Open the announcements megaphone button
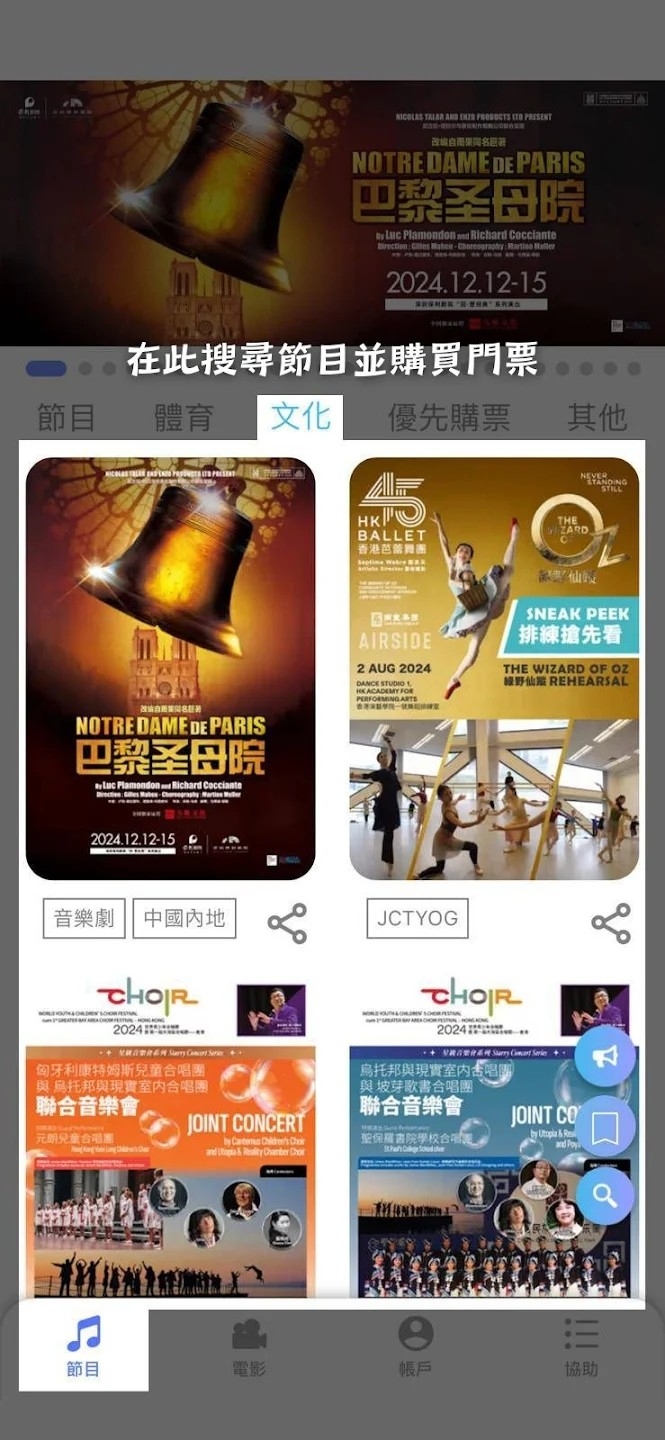Viewport: 665px width, 1440px height. pyautogui.click(x=605, y=1056)
